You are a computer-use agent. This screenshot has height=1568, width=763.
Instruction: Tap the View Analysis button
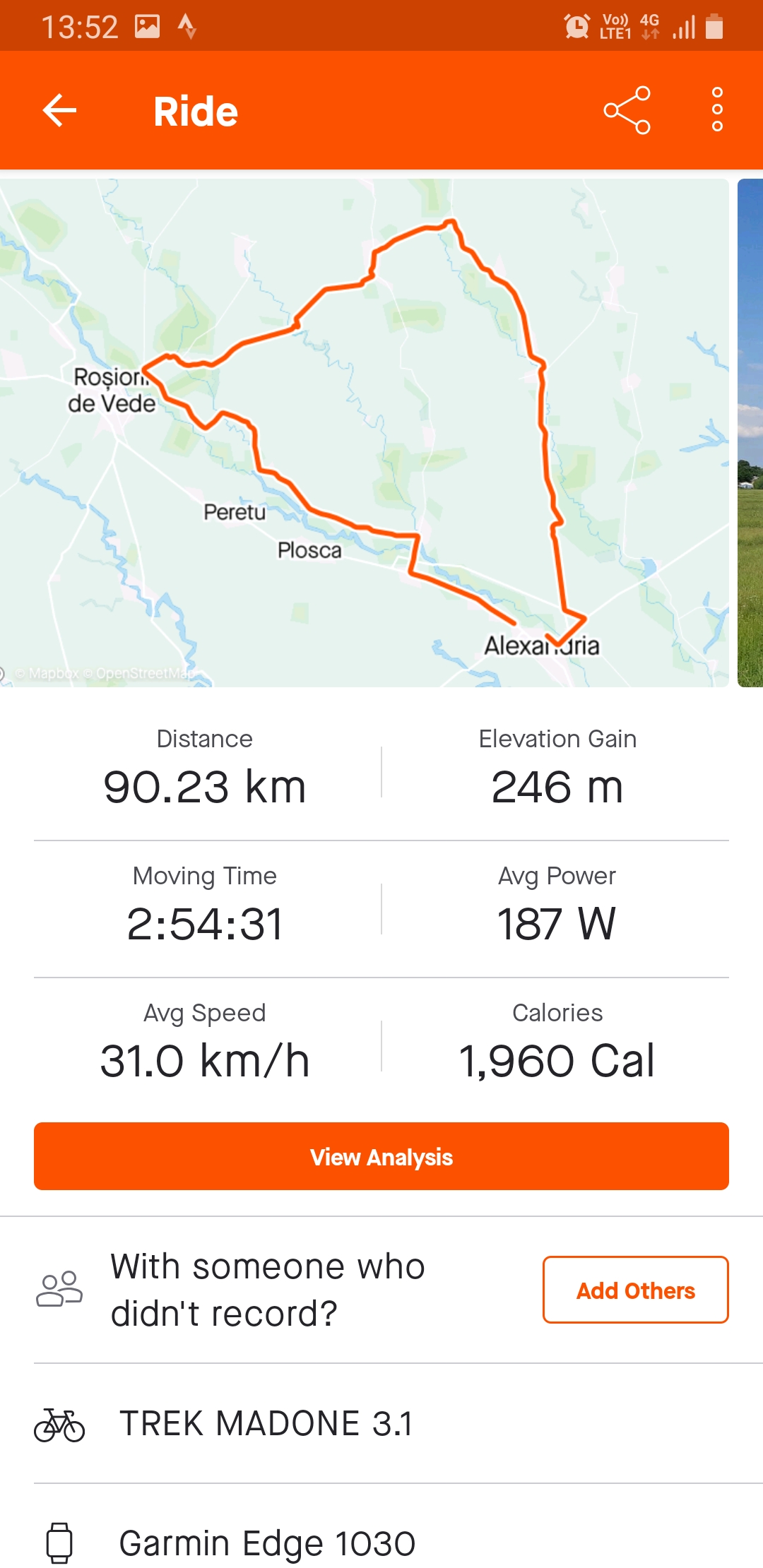[381, 1156]
